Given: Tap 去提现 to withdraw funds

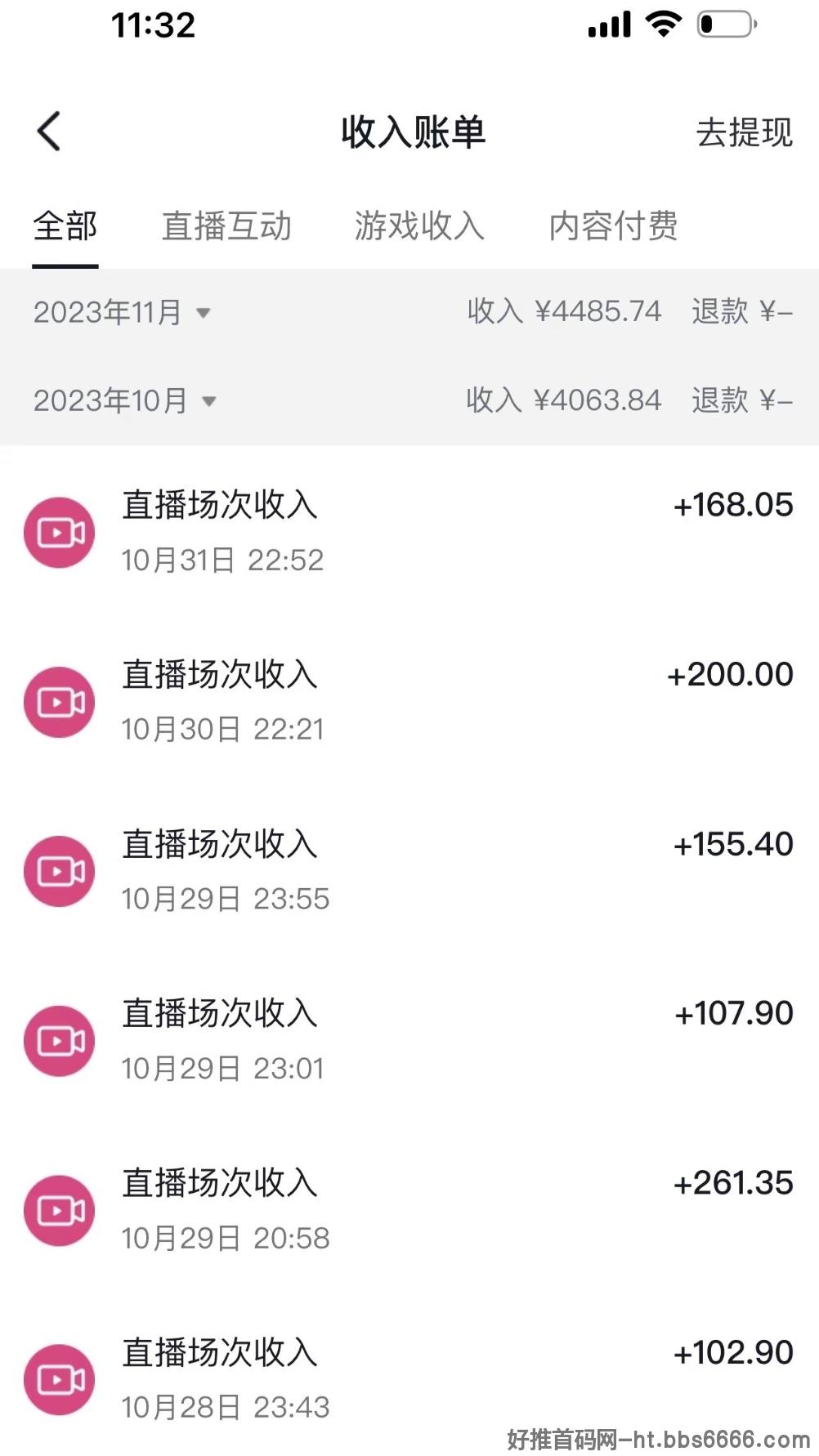Looking at the screenshot, I should point(744,132).
